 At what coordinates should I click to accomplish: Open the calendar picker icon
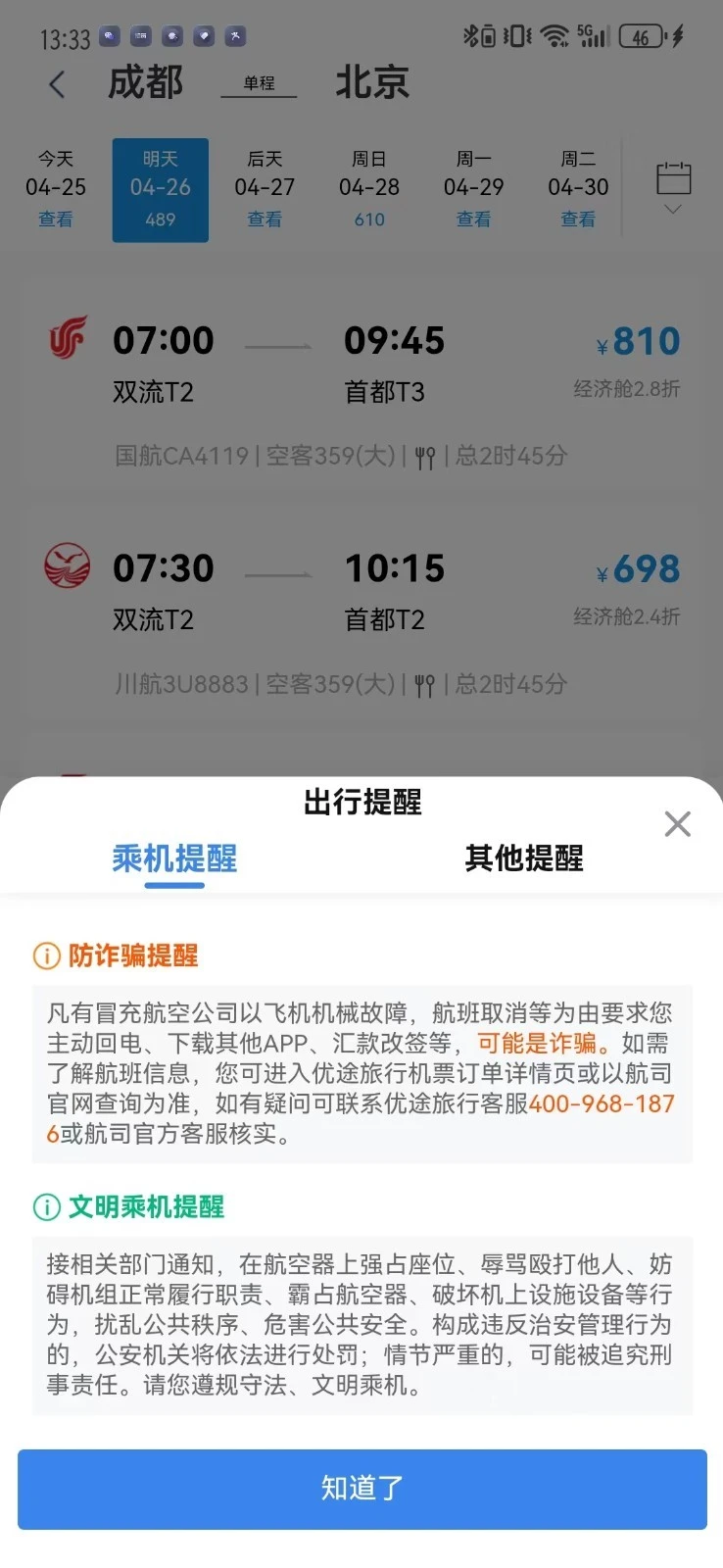tap(673, 179)
